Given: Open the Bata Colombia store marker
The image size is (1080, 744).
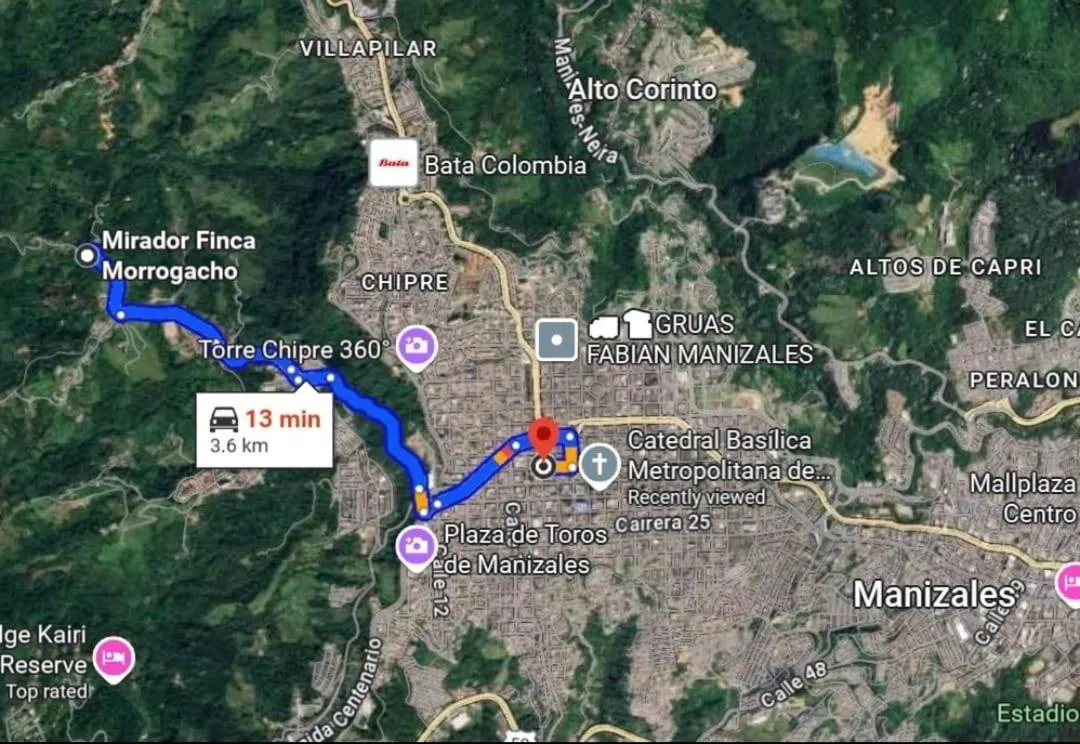Looking at the screenshot, I should click(x=393, y=163).
